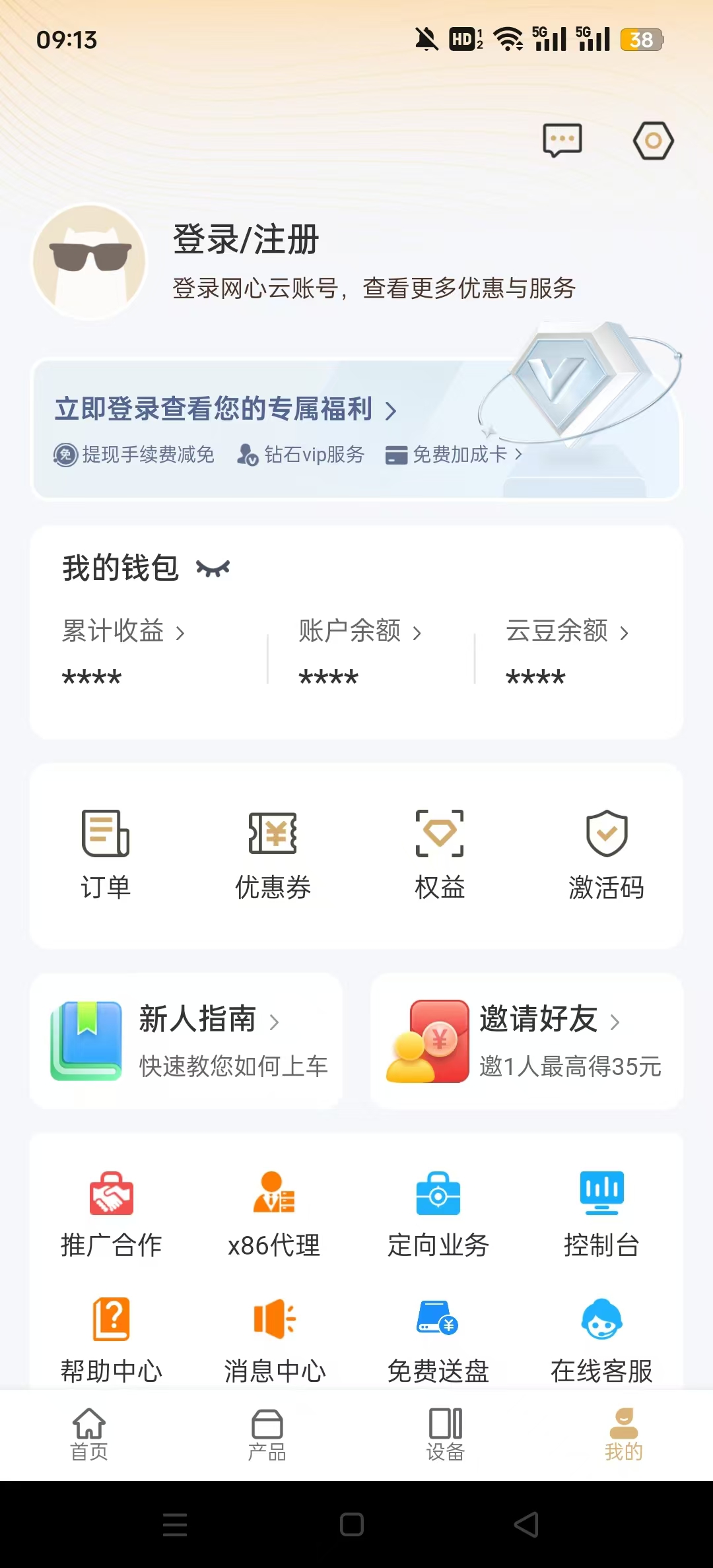Open 激活码 activation code
The width and height of the screenshot is (713, 1568).
pyautogui.click(x=606, y=855)
